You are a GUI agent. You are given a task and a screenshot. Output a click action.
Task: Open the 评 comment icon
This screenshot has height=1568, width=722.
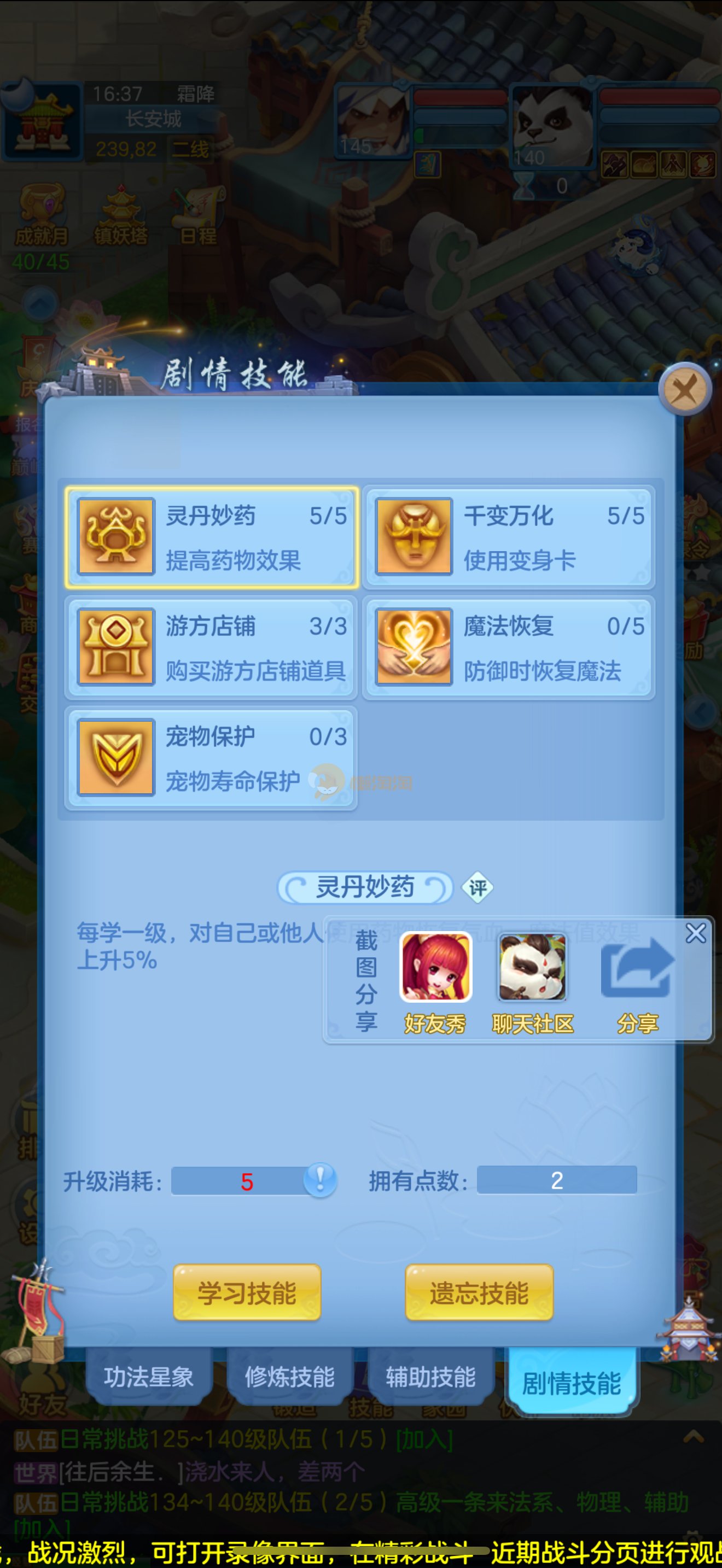[478, 888]
